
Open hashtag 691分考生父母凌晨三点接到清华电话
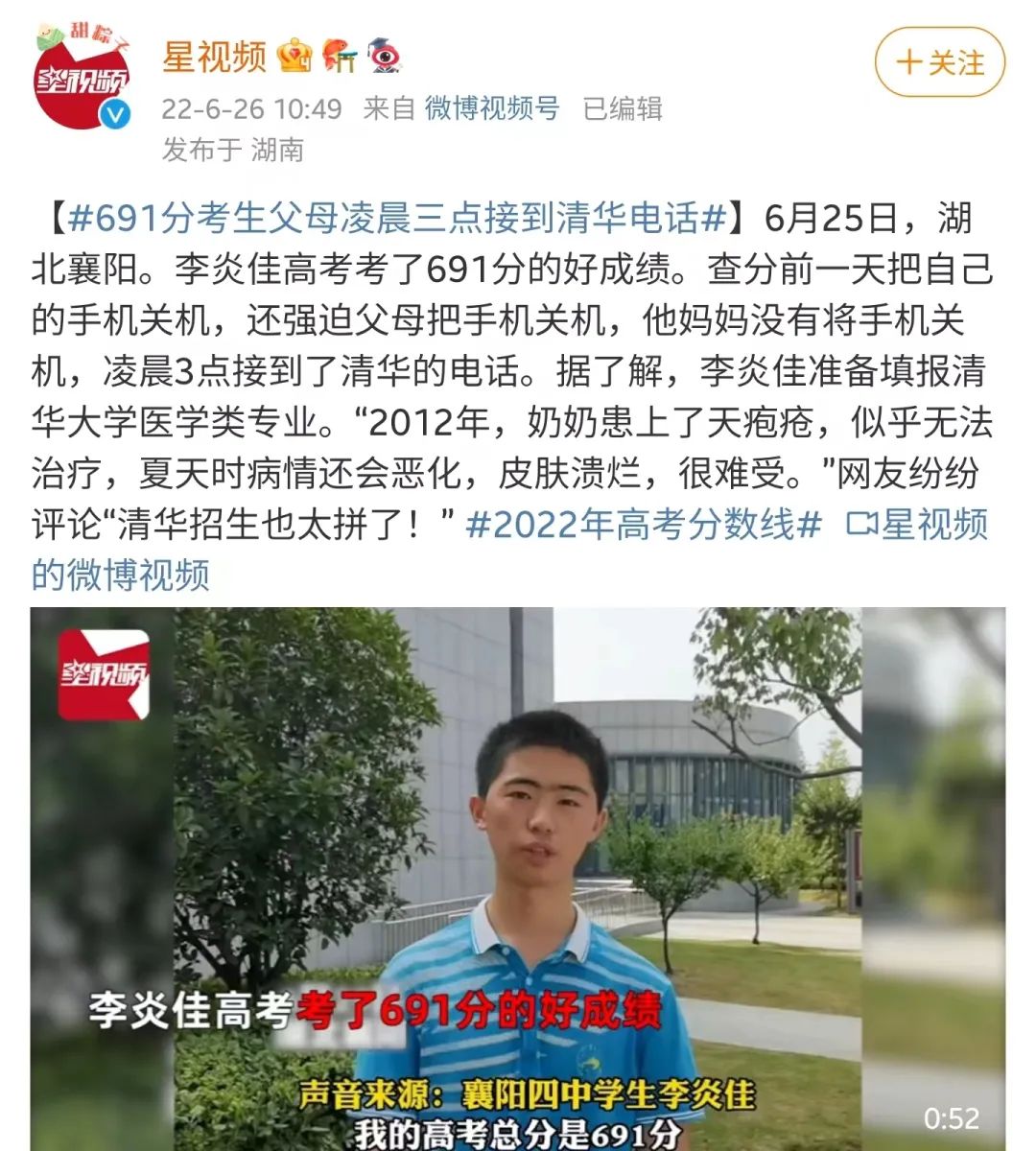[396, 219]
